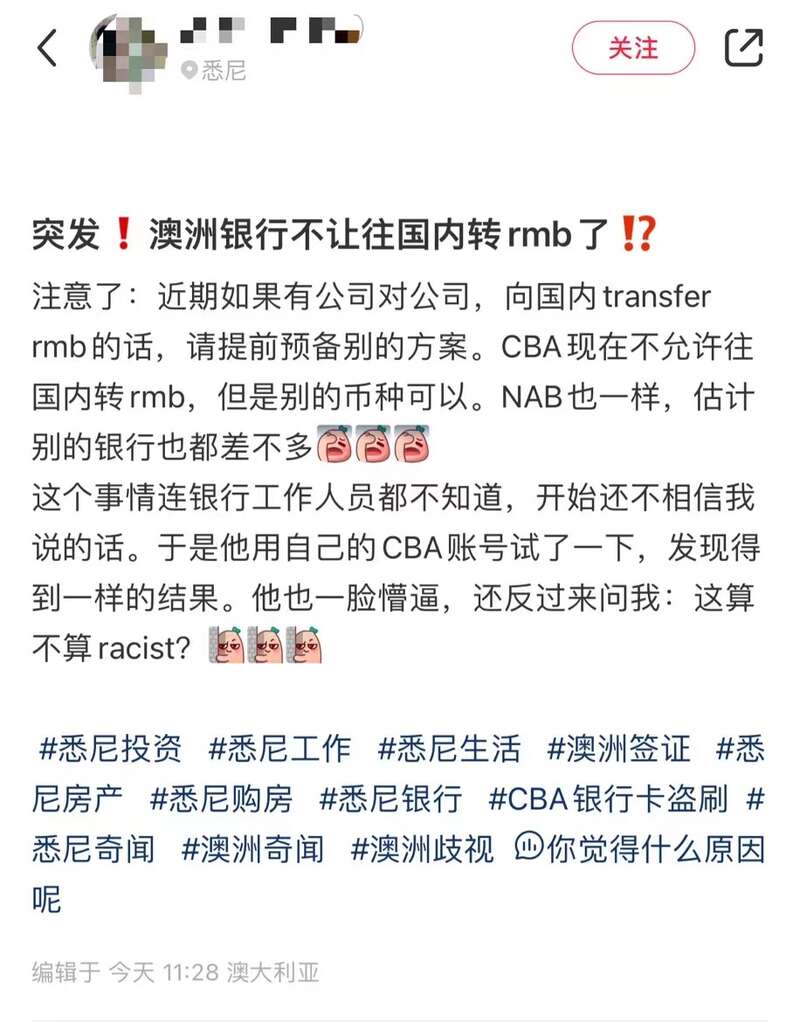800x1030 pixels.
Task: Open the discussion prompt 你觉得什么原因呢
Action: pos(640,850)
